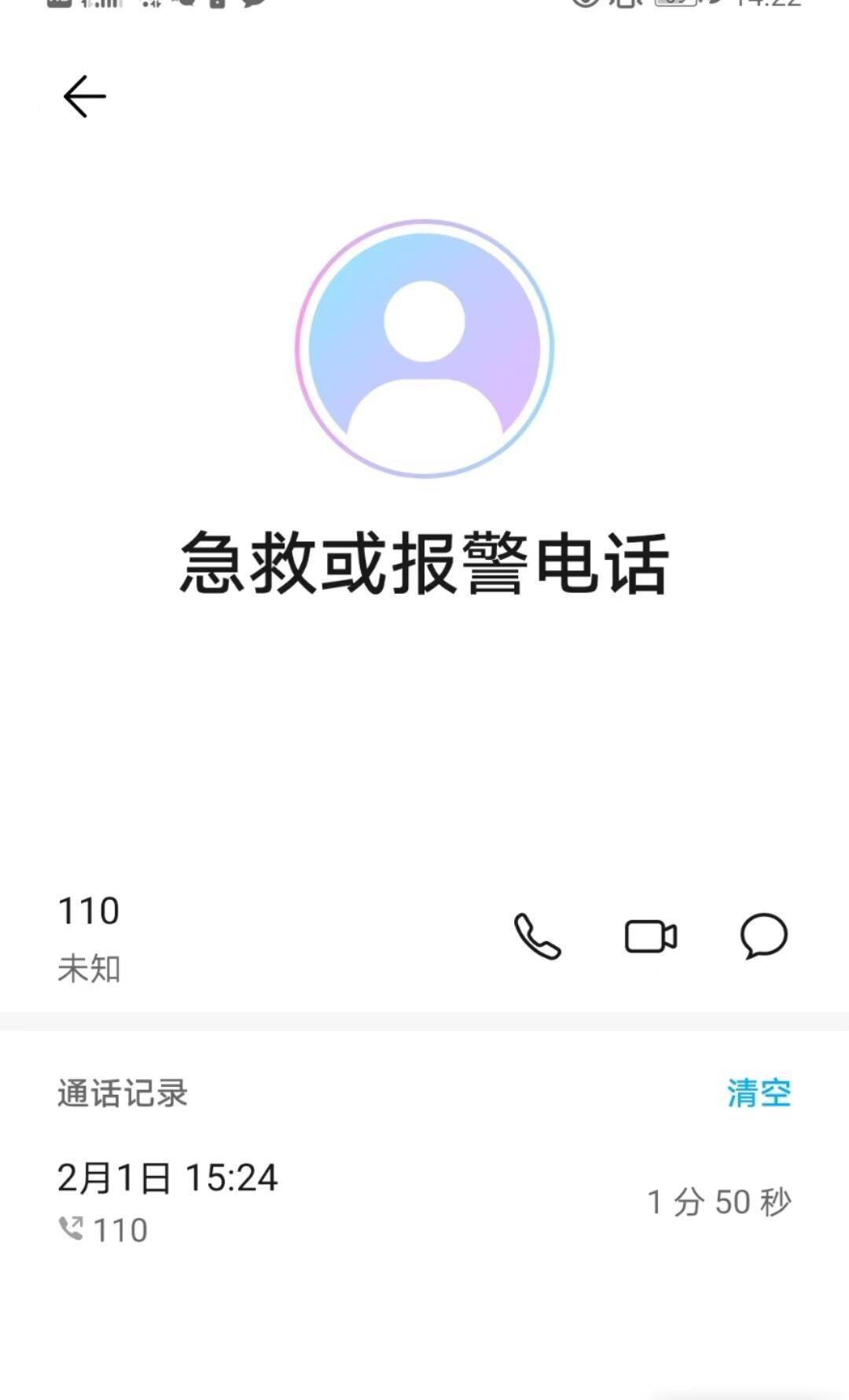Go back using the top-left arrow
This screenshot has height=1400, width=849.
(84, 97)
